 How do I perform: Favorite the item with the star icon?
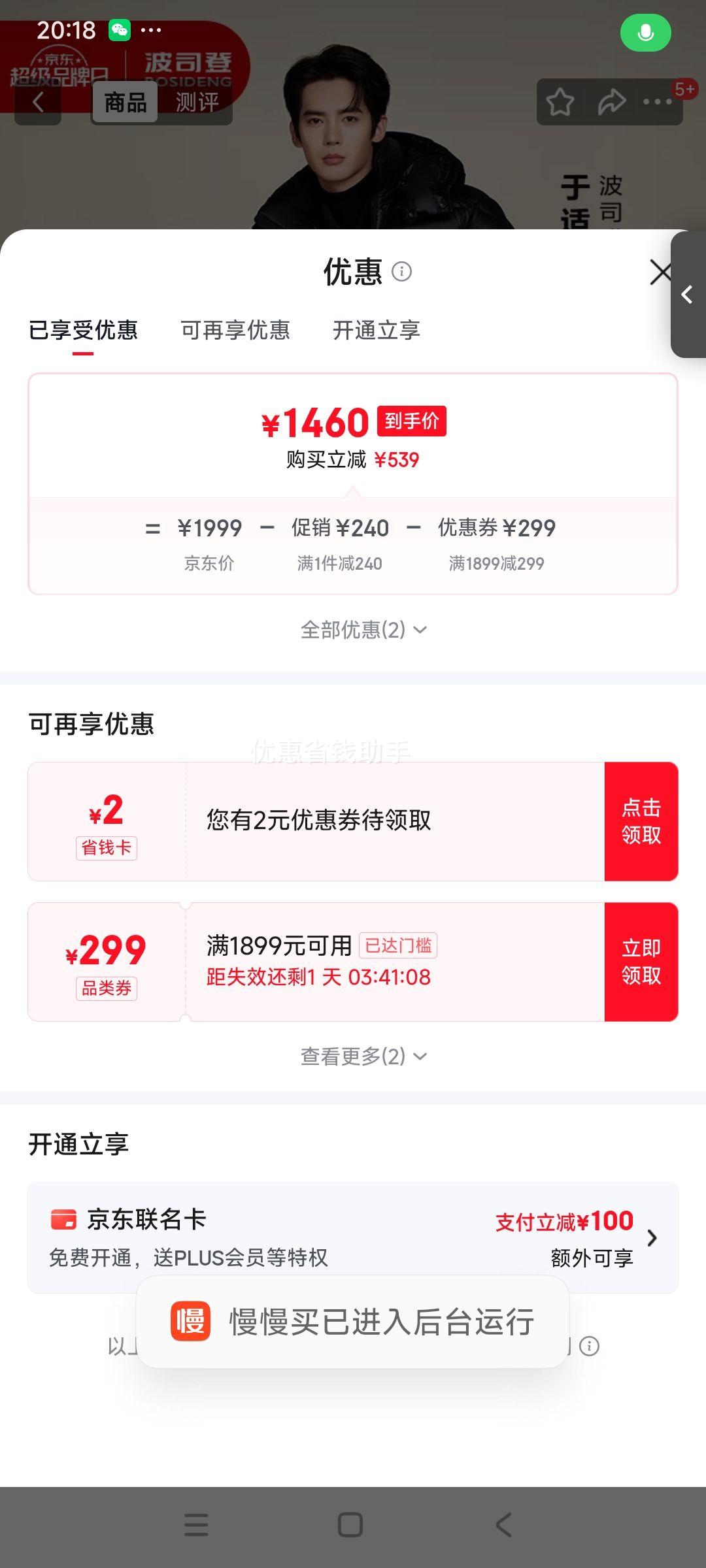pos(561,102)
